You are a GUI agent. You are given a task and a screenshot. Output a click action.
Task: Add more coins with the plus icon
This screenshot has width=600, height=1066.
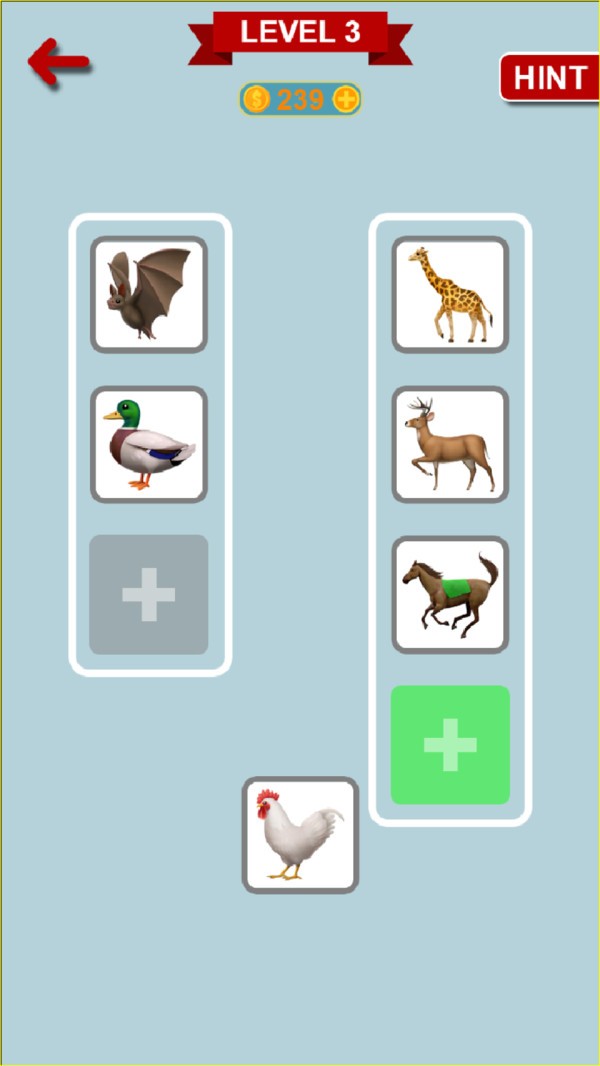346,100
